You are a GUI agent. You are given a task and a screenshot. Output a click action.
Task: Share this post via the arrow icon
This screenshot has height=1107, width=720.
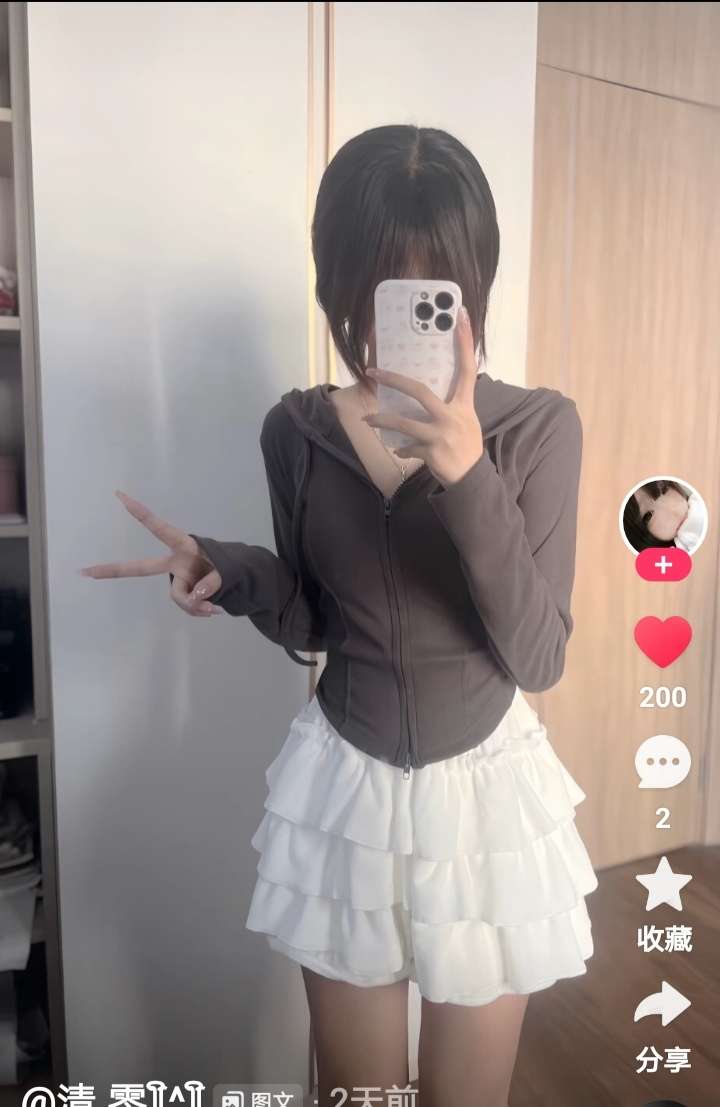coord(663,1003)
